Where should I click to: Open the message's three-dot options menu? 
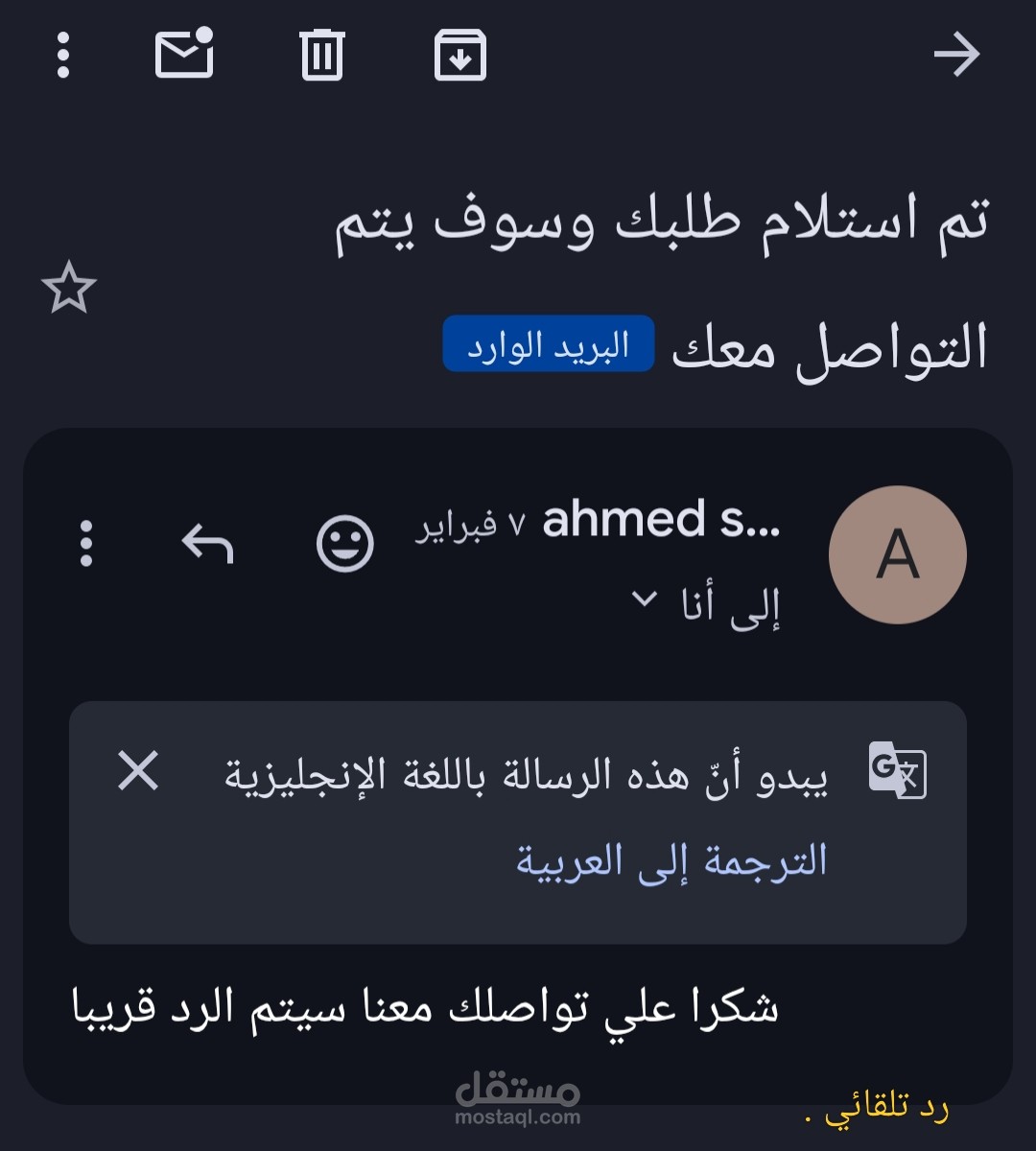pos(86,544)
